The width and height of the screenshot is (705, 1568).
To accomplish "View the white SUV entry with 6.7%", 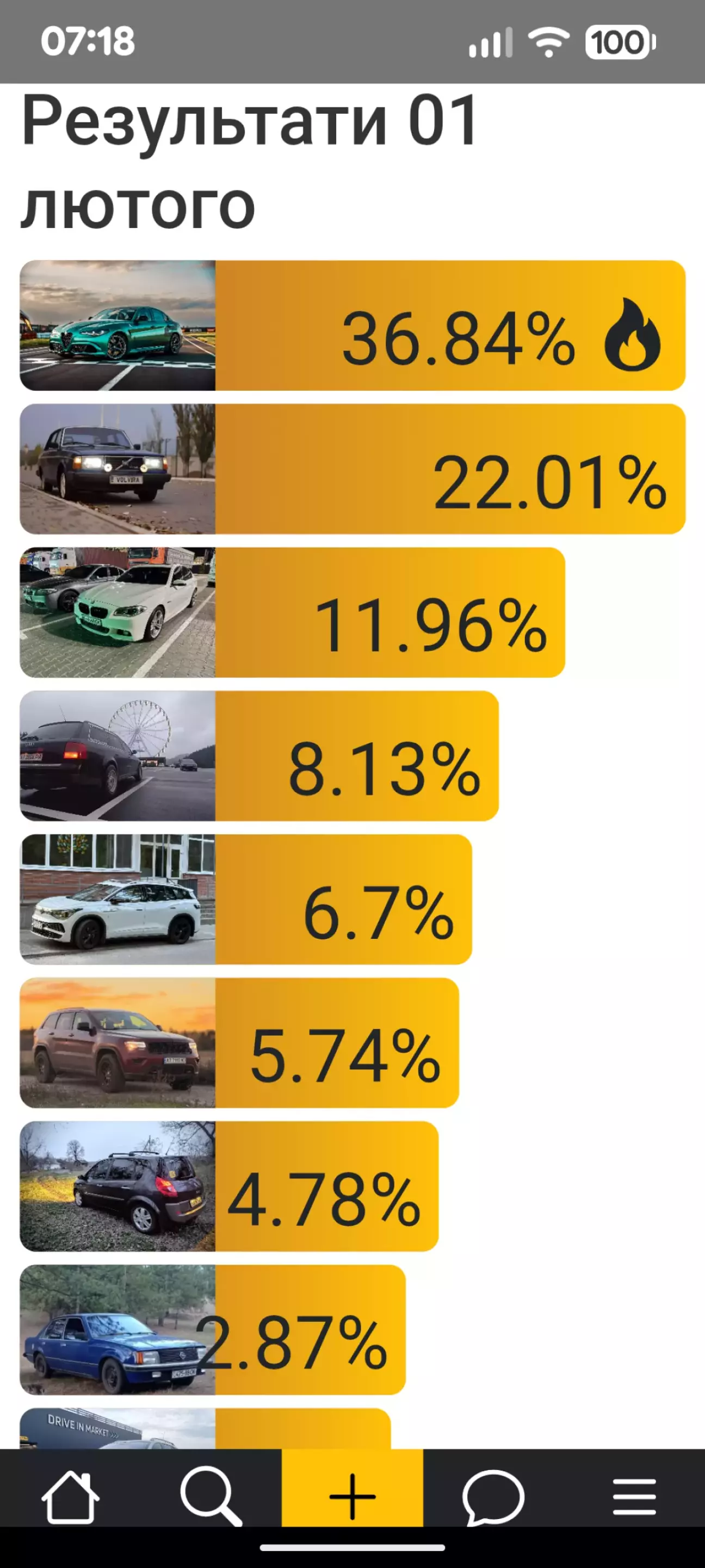I will click(x=246, y=900).
